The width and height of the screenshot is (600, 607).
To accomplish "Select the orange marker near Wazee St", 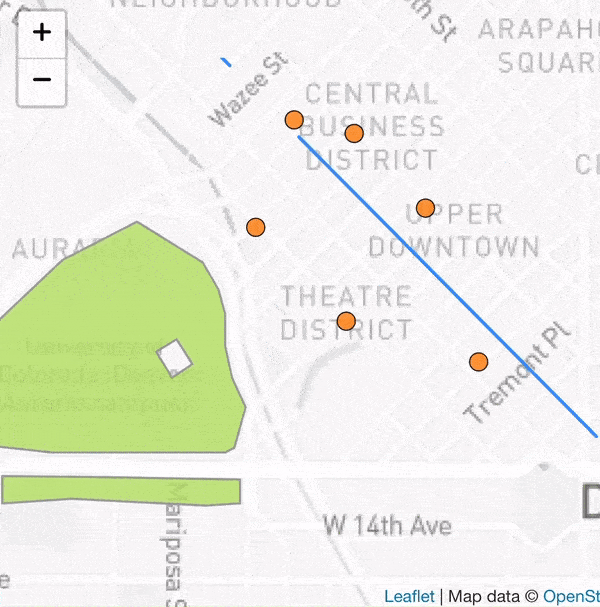I will pyautogui.click(x=294, y=120).
